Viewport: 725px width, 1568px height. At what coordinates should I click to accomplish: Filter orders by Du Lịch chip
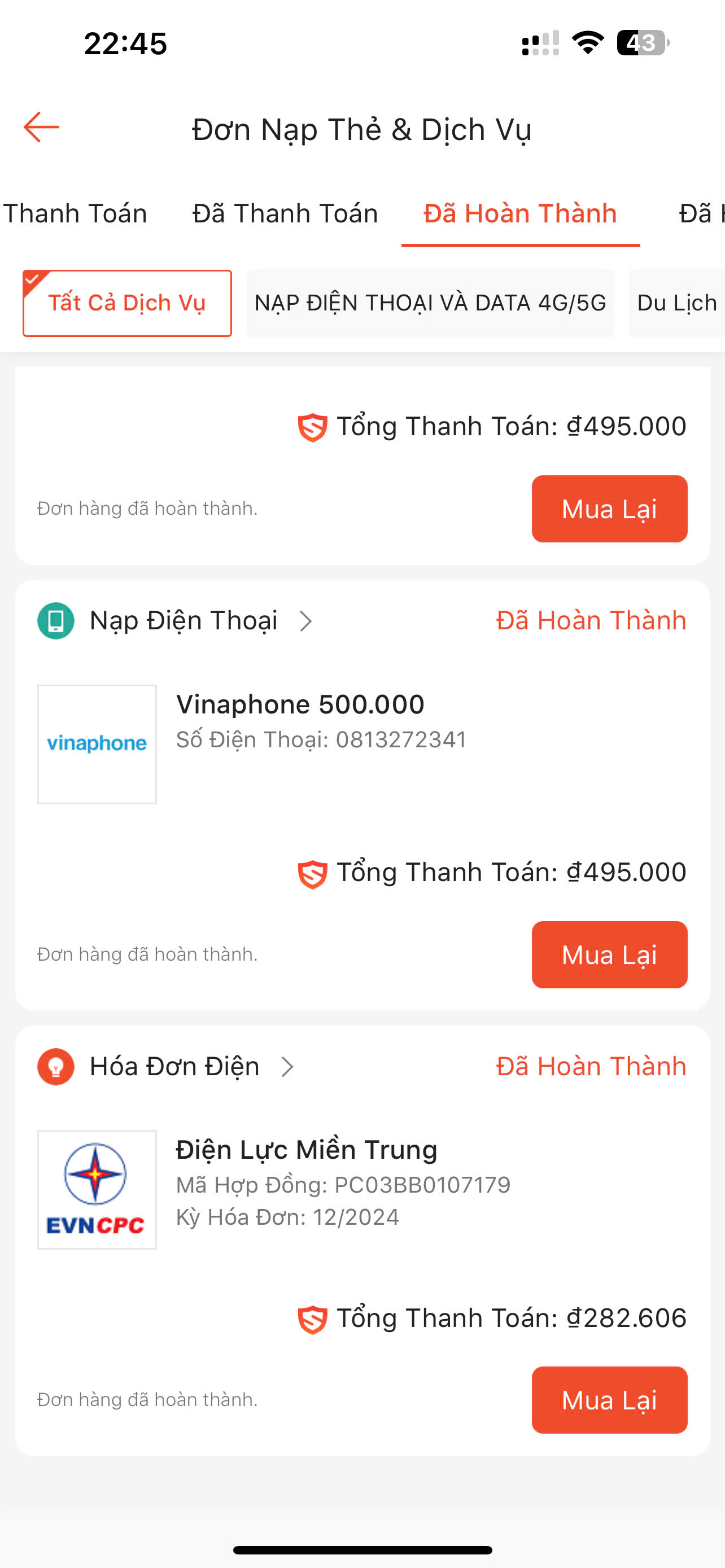click(x=677, y=303)
